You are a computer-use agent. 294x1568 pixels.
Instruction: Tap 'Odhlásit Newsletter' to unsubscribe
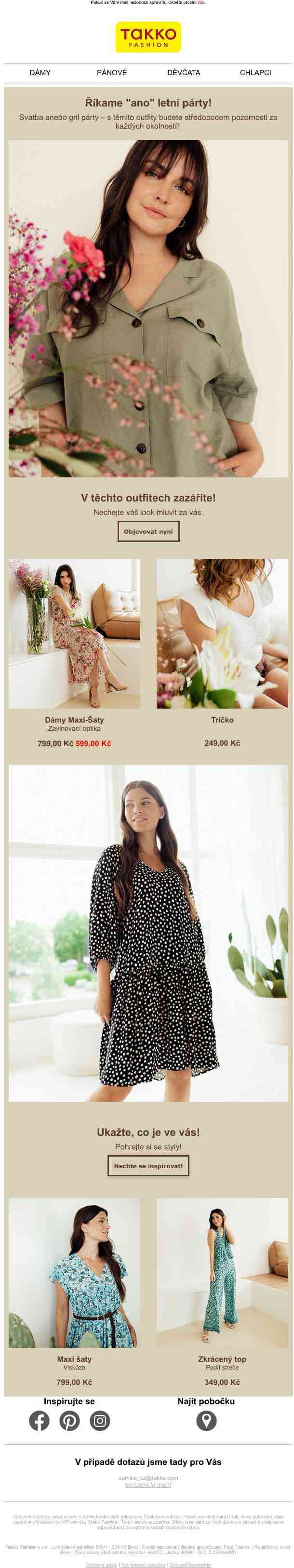pyautogui.click(x=190, y=1564)
